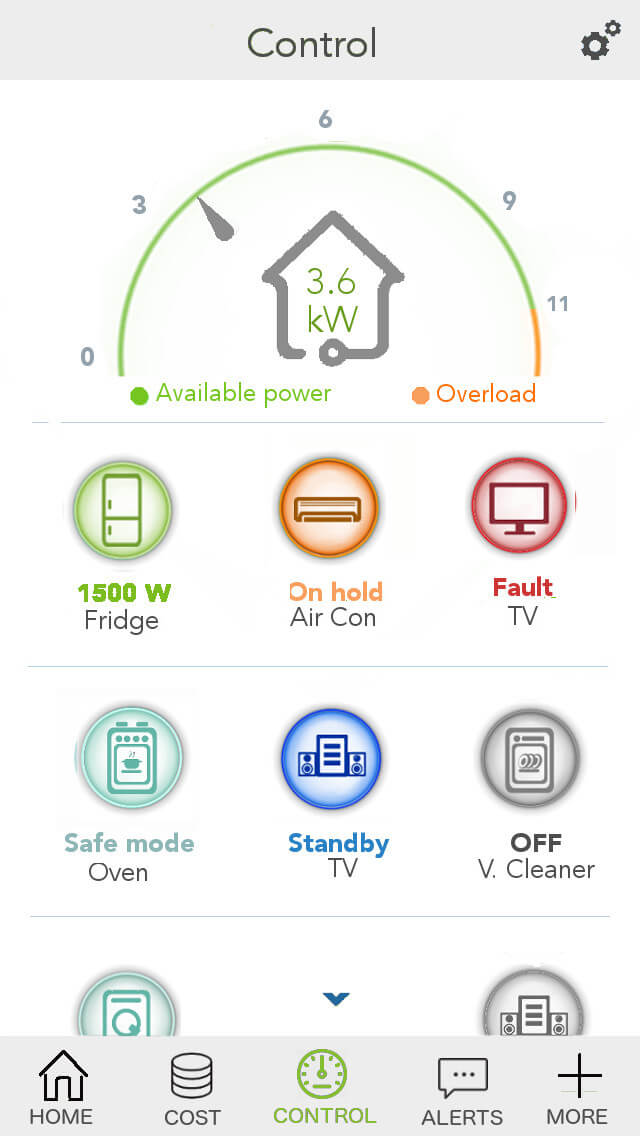Open the TV showing Fault
The image size is (640, 1136).
522,506
